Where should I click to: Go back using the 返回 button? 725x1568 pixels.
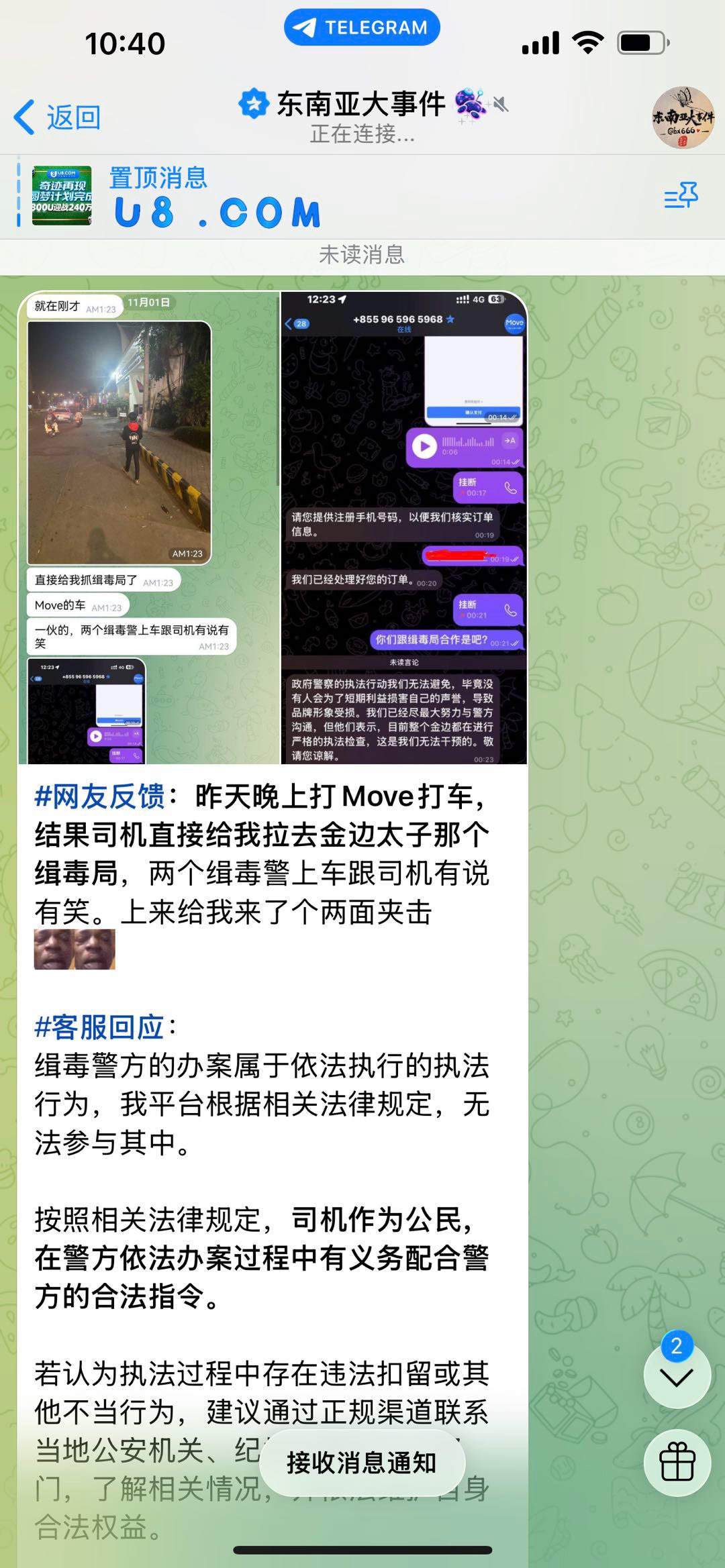58,117
